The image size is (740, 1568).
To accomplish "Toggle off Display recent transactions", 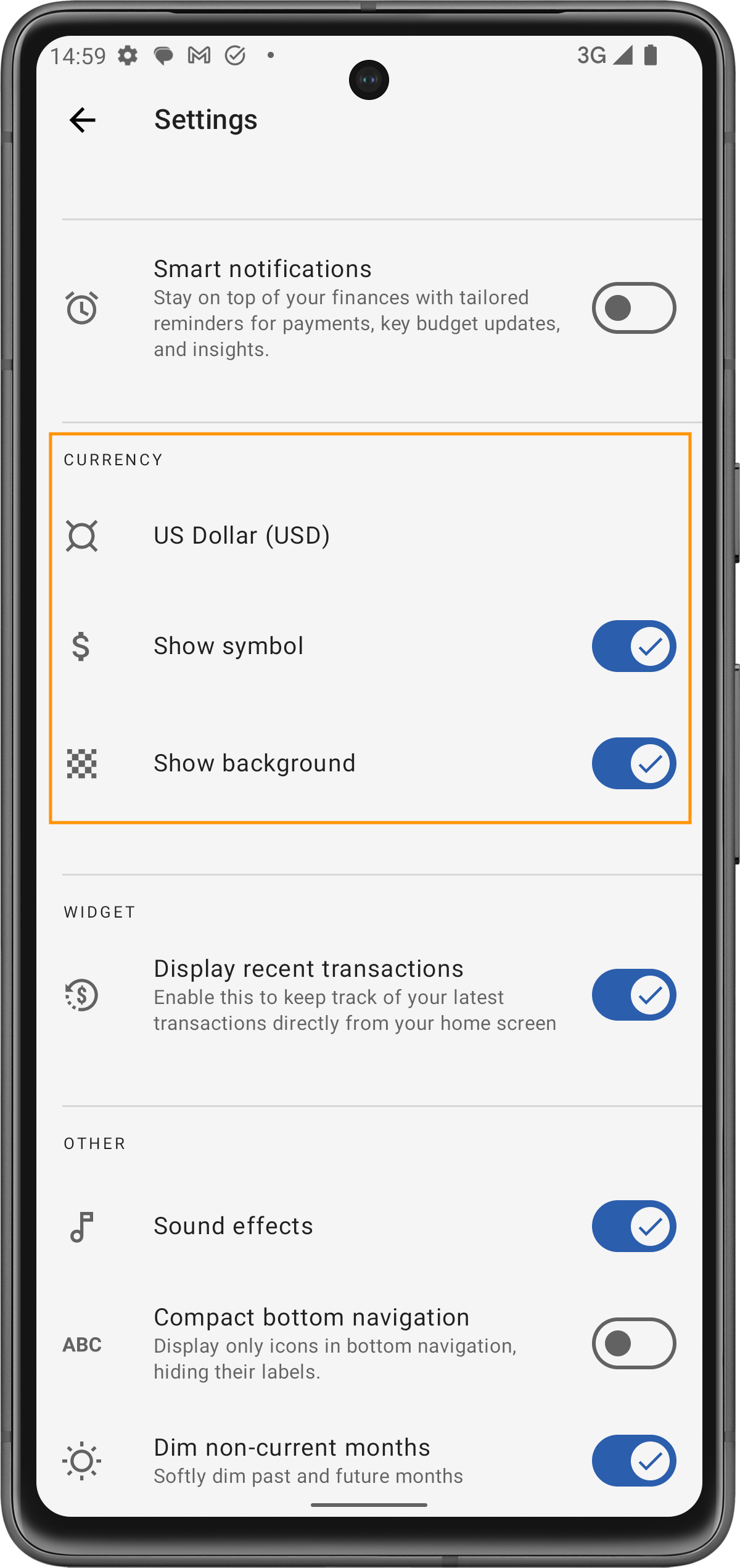I will 633,995.
